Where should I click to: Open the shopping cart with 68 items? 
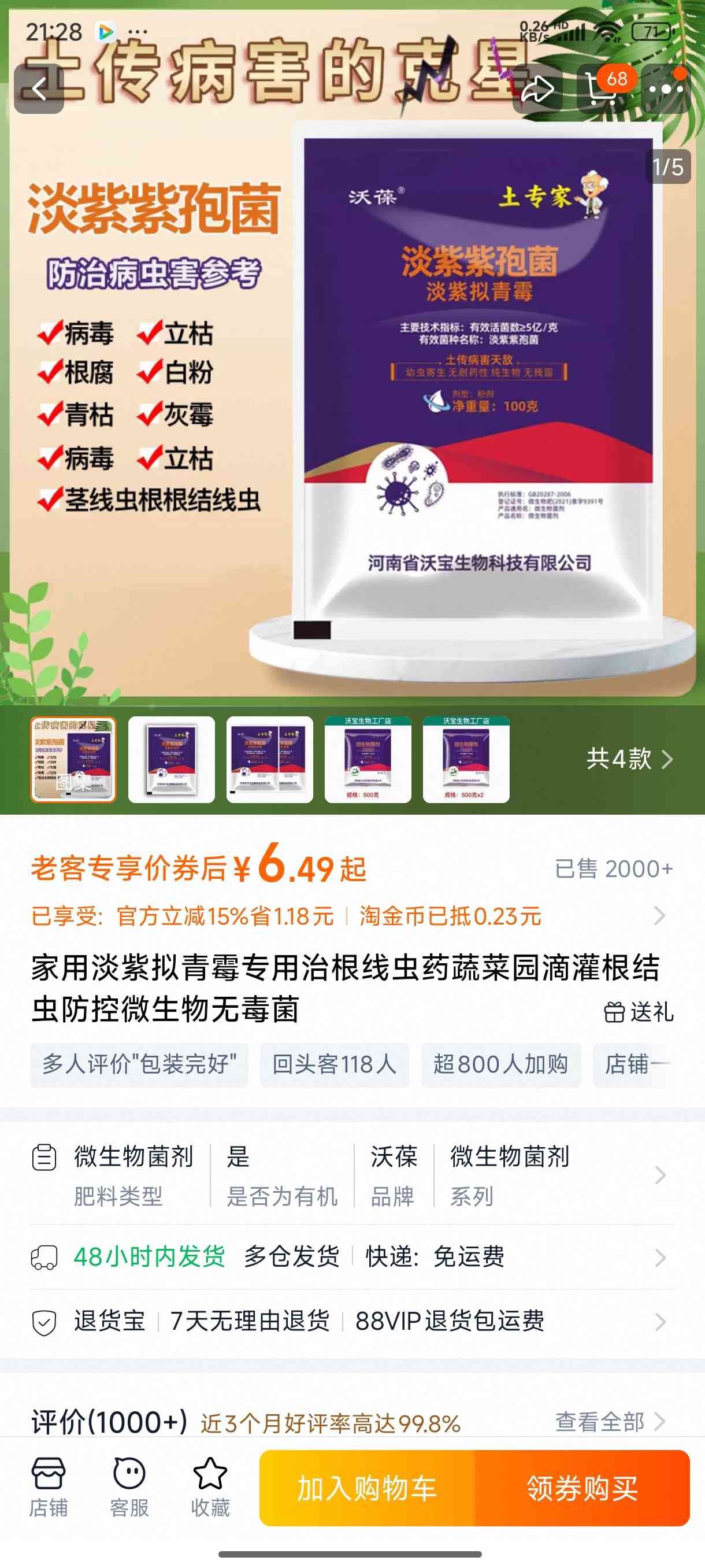[x=603, y=89]
